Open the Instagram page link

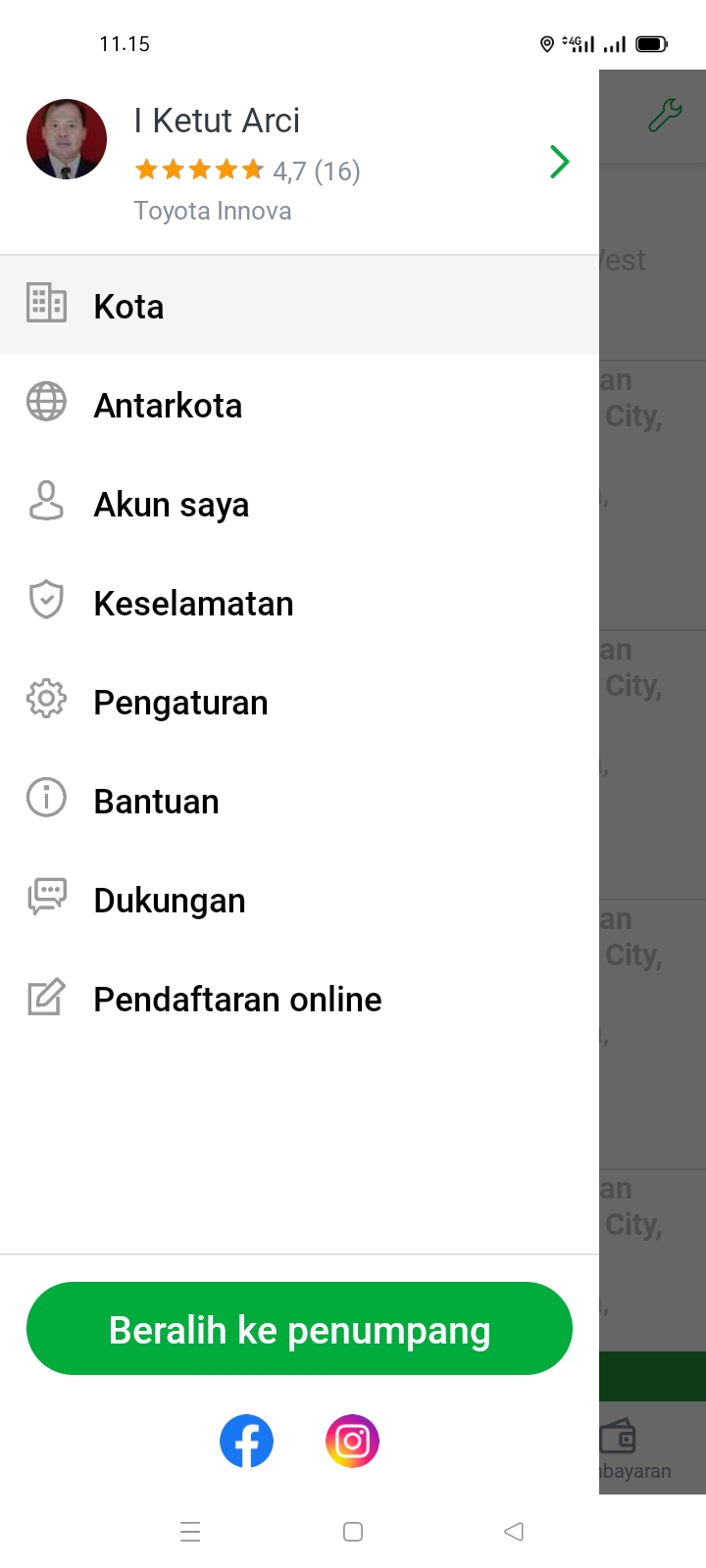(x=352, y=1442)
